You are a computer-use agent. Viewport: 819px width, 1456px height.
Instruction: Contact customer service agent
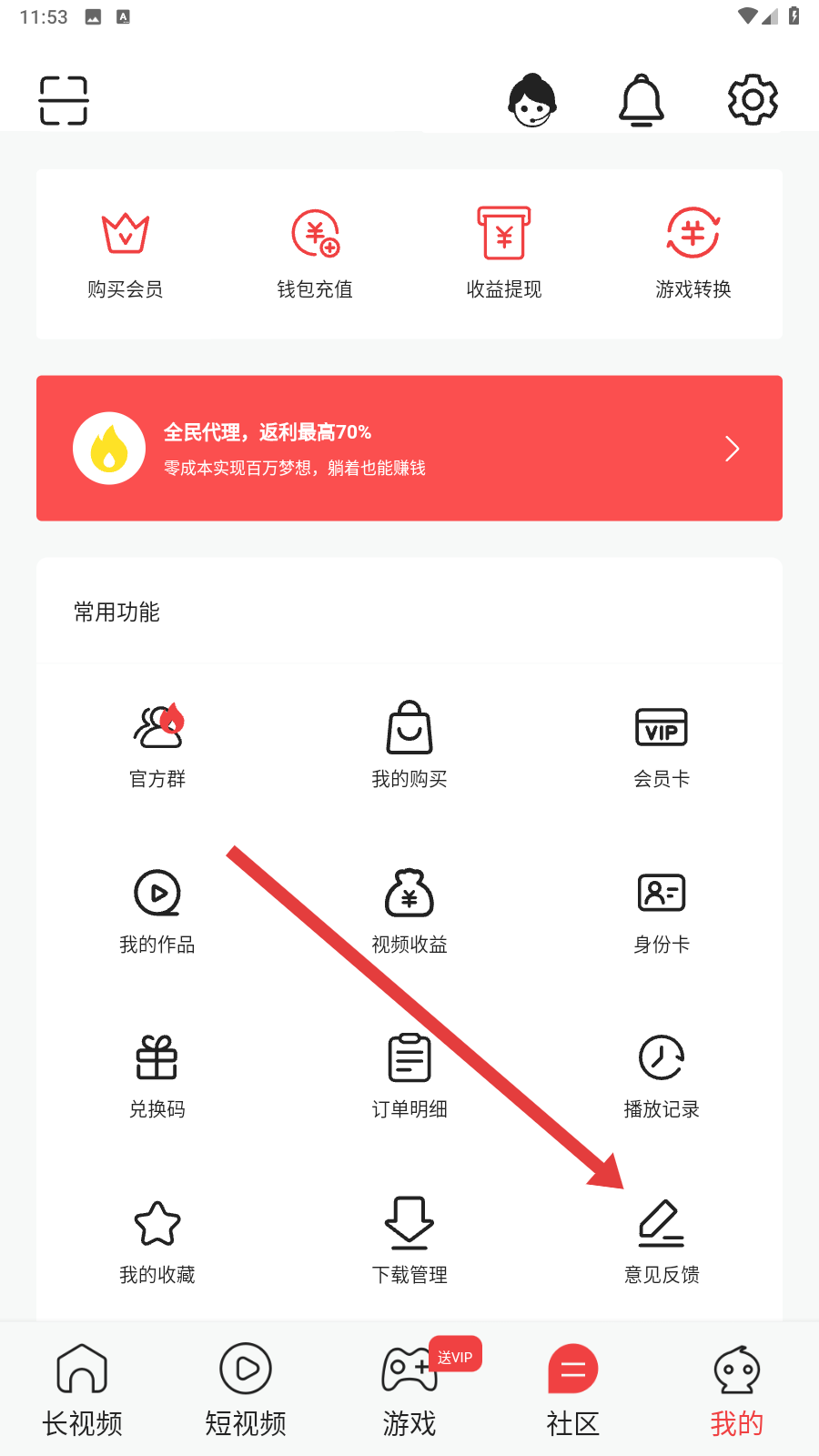click(x=532, y=100)
